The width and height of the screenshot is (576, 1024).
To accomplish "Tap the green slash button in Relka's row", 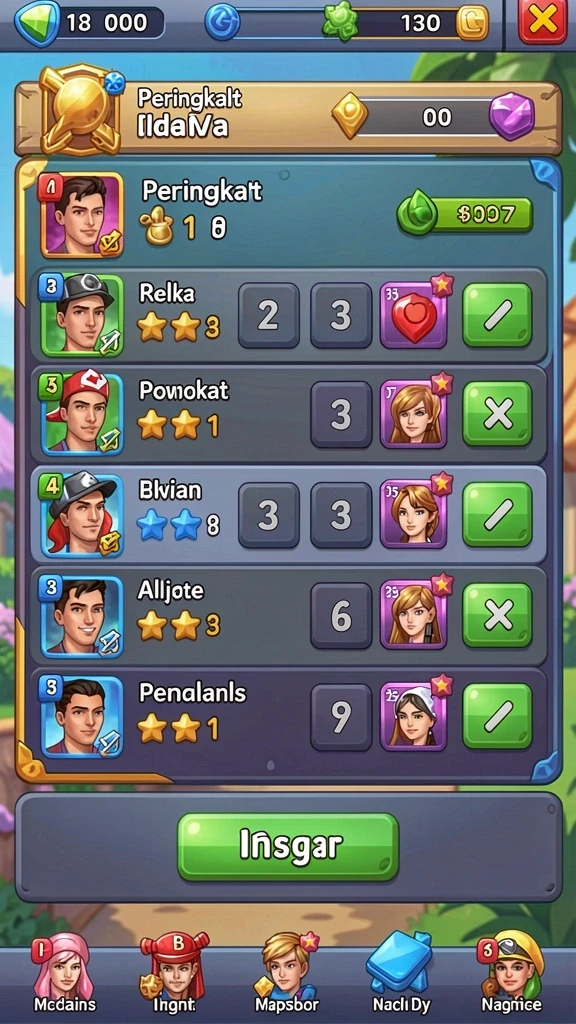I will [497, 315].
